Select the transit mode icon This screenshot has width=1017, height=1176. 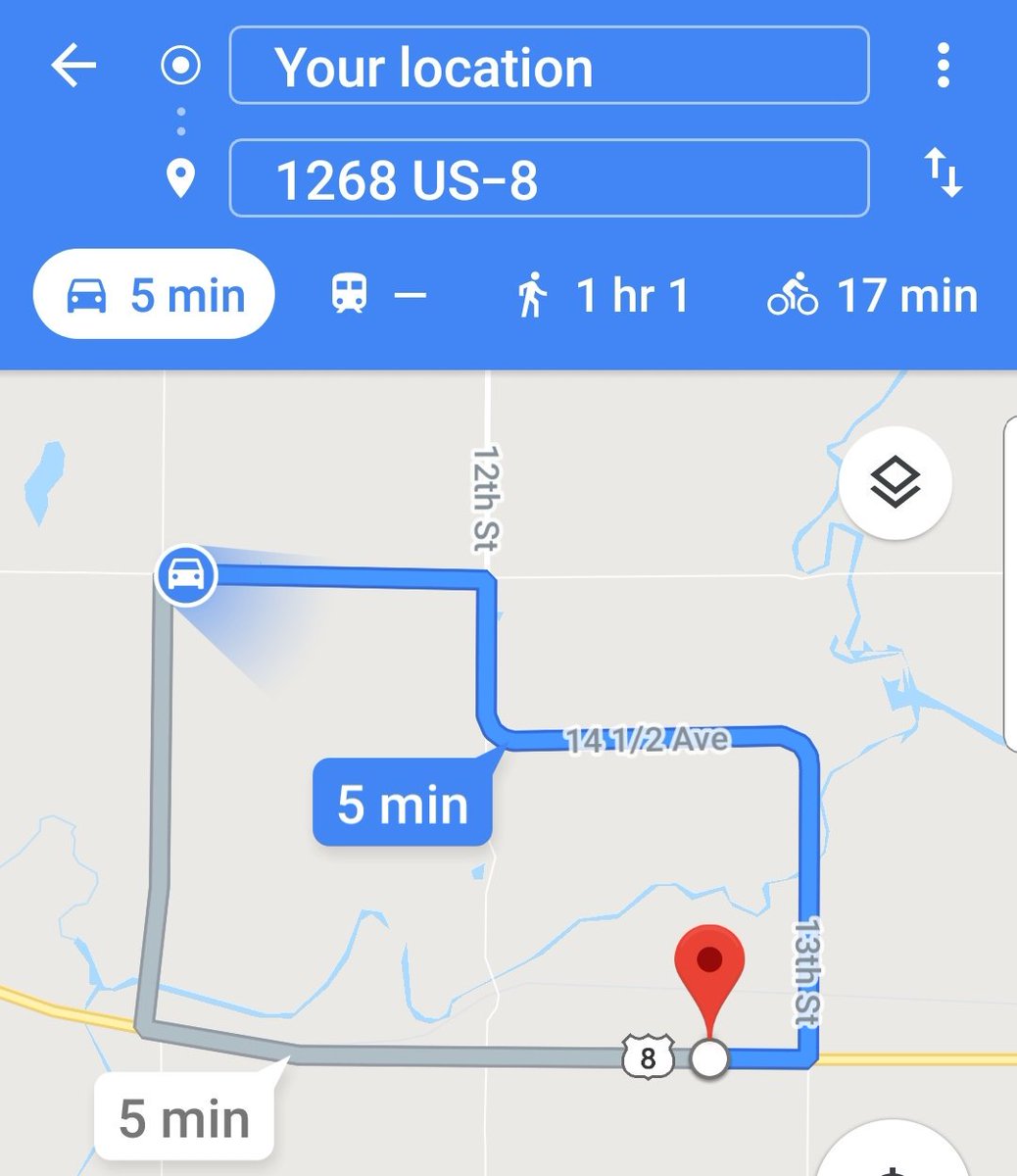point(348,294)
